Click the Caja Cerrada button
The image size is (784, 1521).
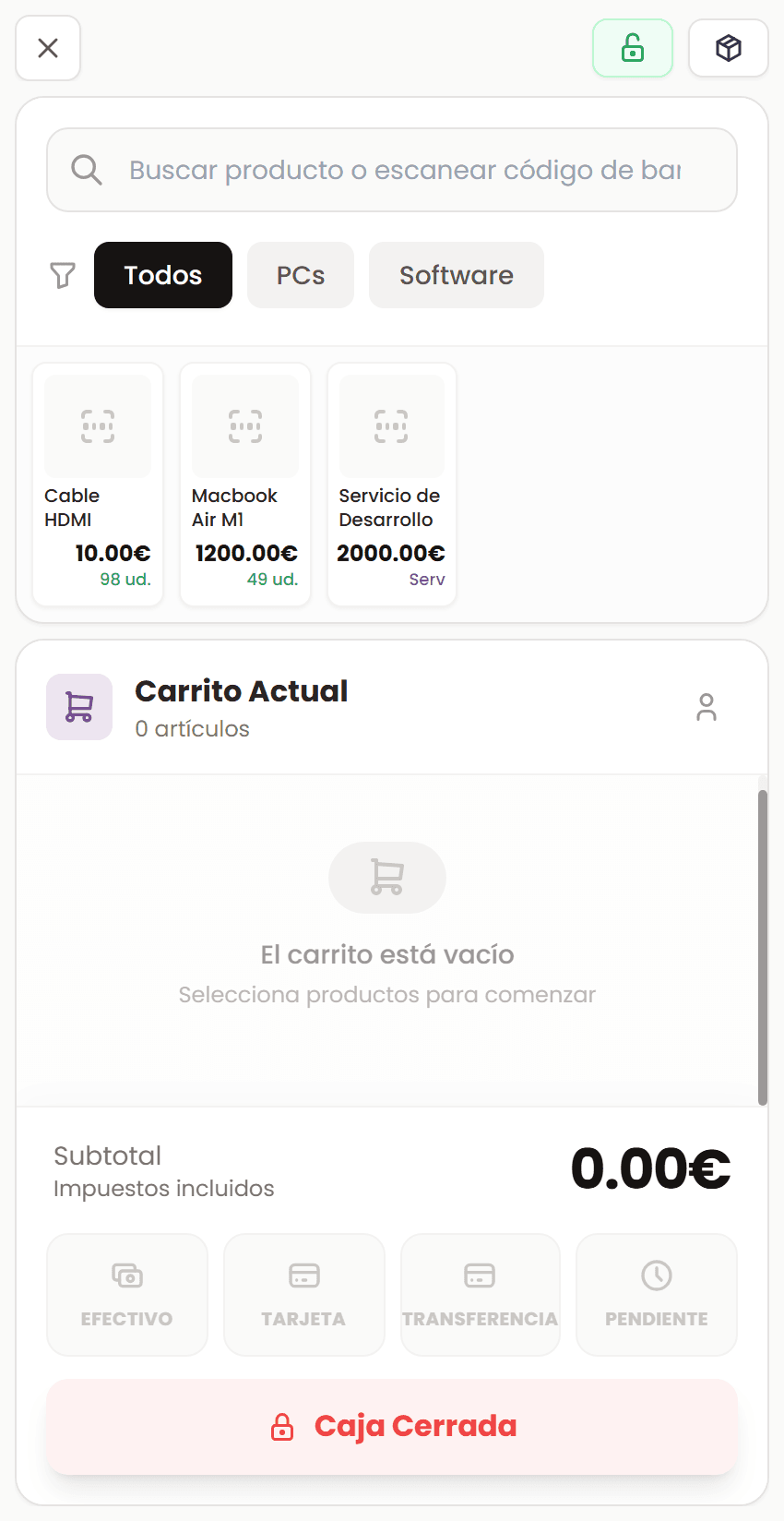point(391,1426)
